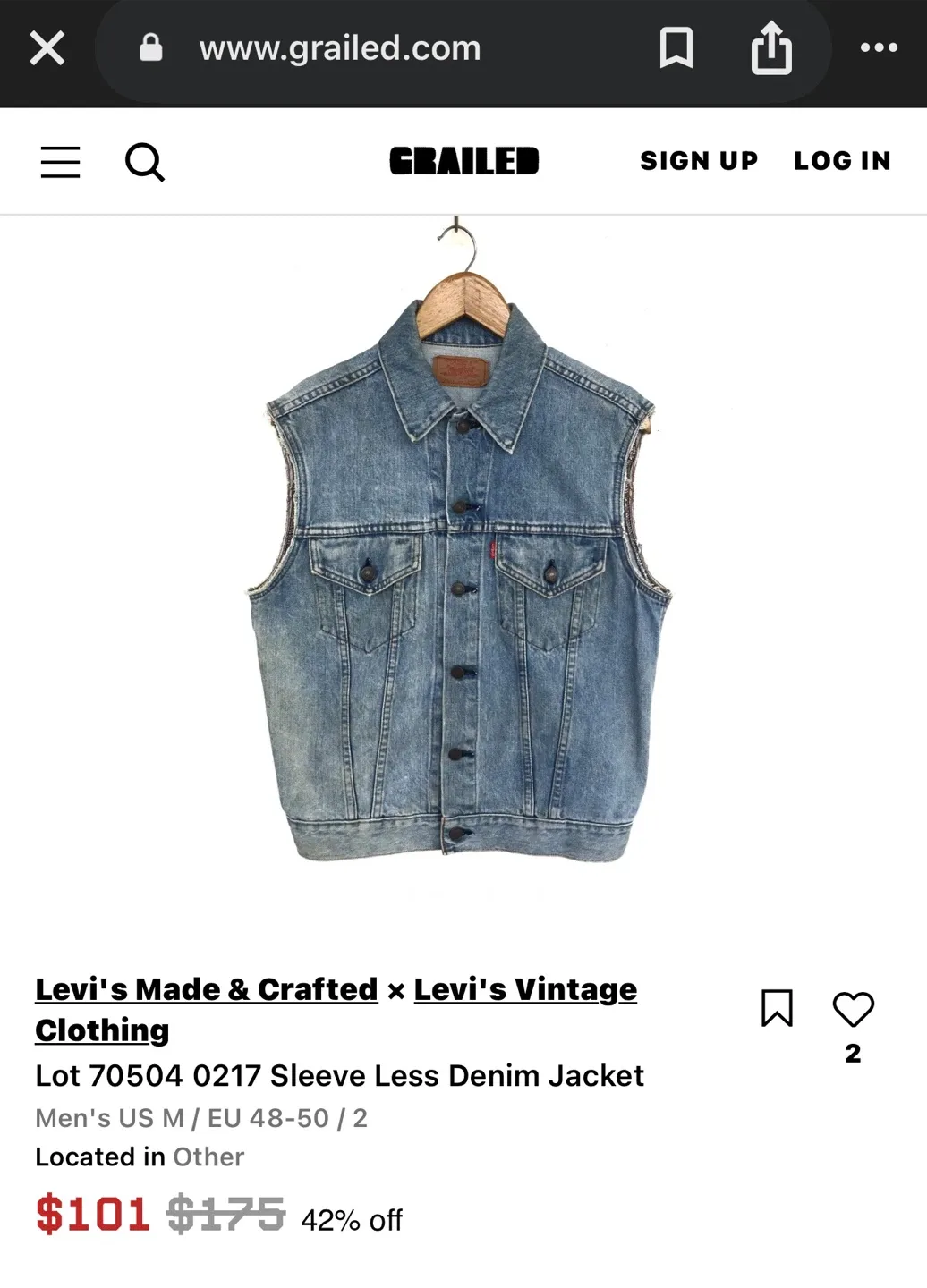Screen dimensions: 927x1288
Task: Select the SIGN UP menu option
Action: coord(699,161)
